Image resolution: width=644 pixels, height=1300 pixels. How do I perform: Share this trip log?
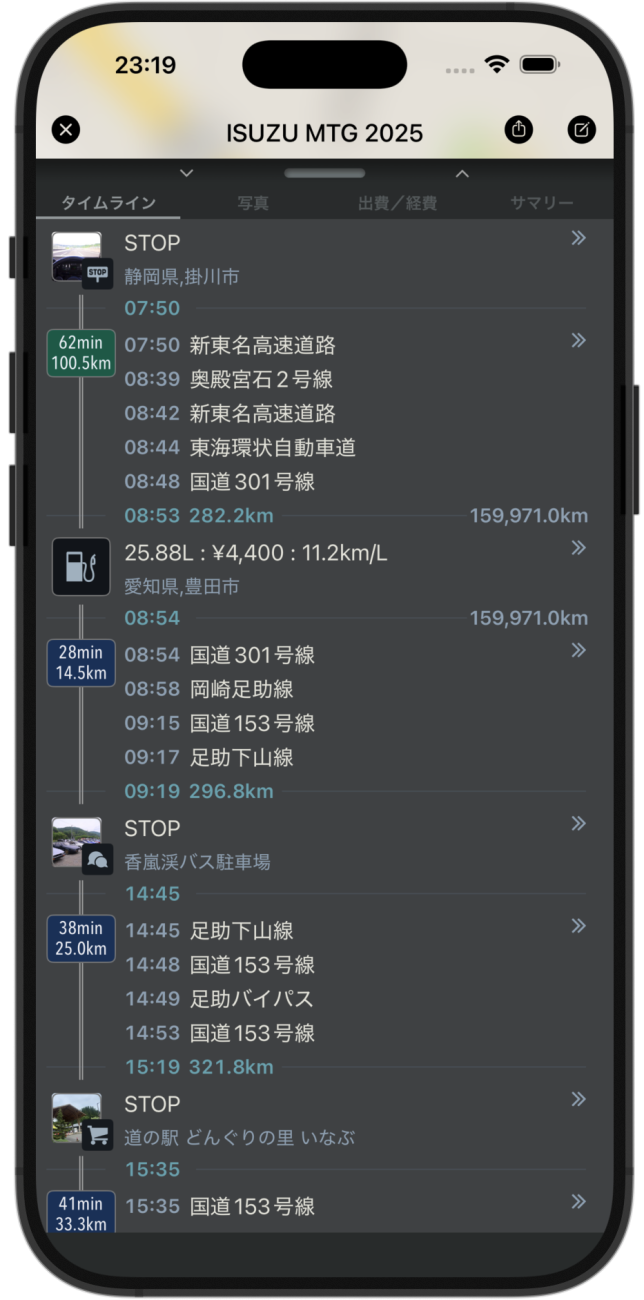click(518, 130)
